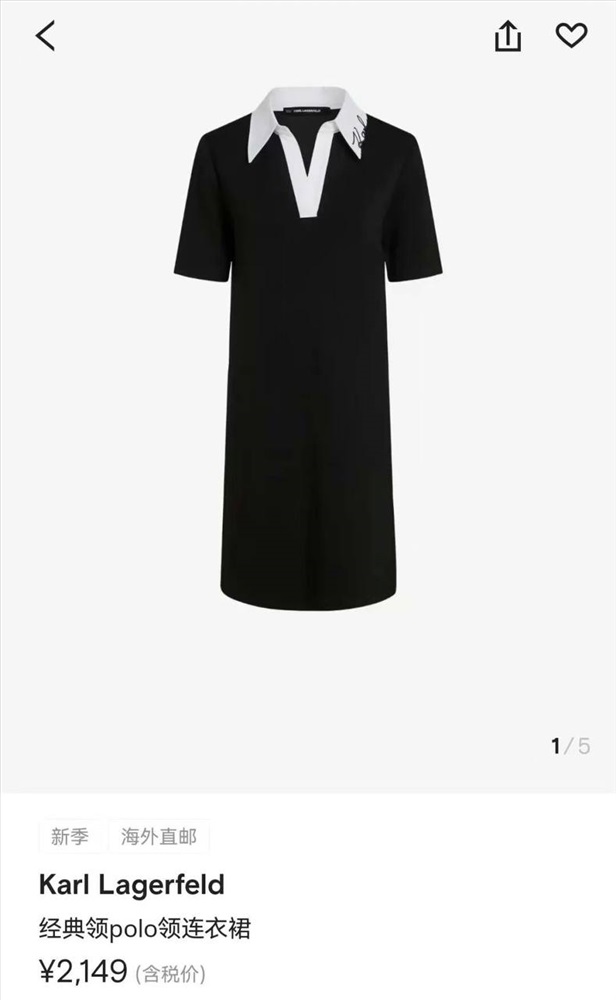616x1000 pixels.
Task: Share this Karl Lagerfeld dress
Action: click(x=508, y=37)
